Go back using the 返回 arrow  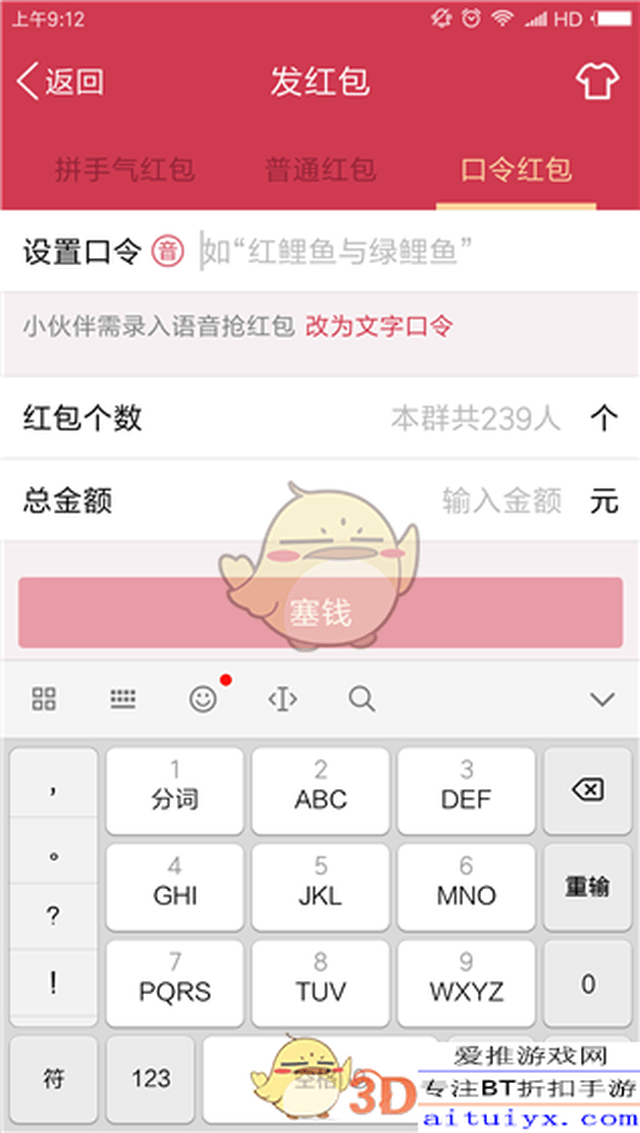60,81
